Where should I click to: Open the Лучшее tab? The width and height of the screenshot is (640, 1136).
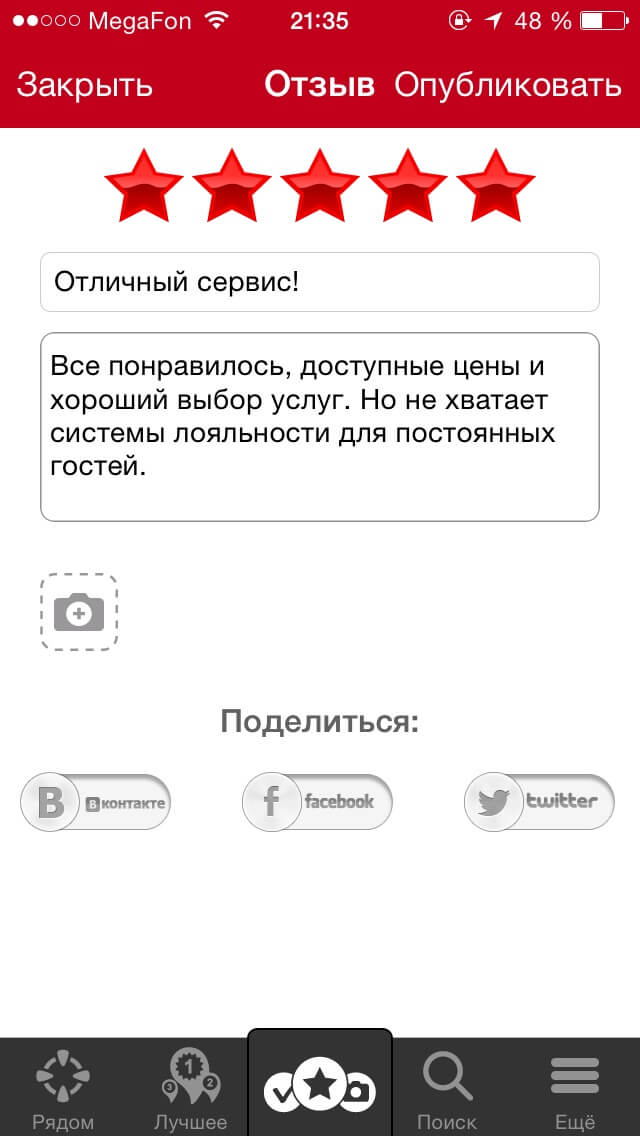191,1090
